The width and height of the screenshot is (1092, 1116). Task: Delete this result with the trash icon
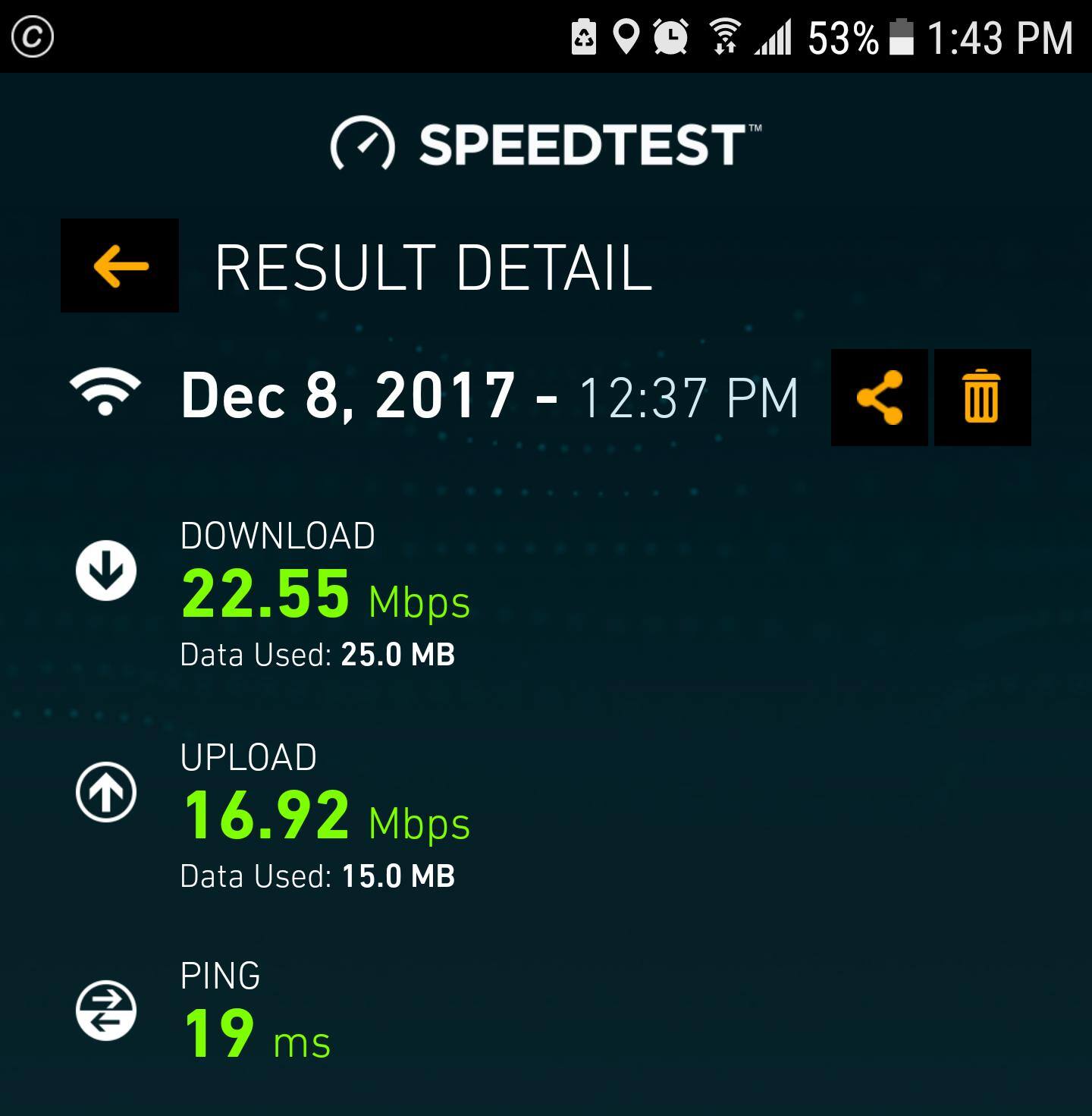(982, 398)
